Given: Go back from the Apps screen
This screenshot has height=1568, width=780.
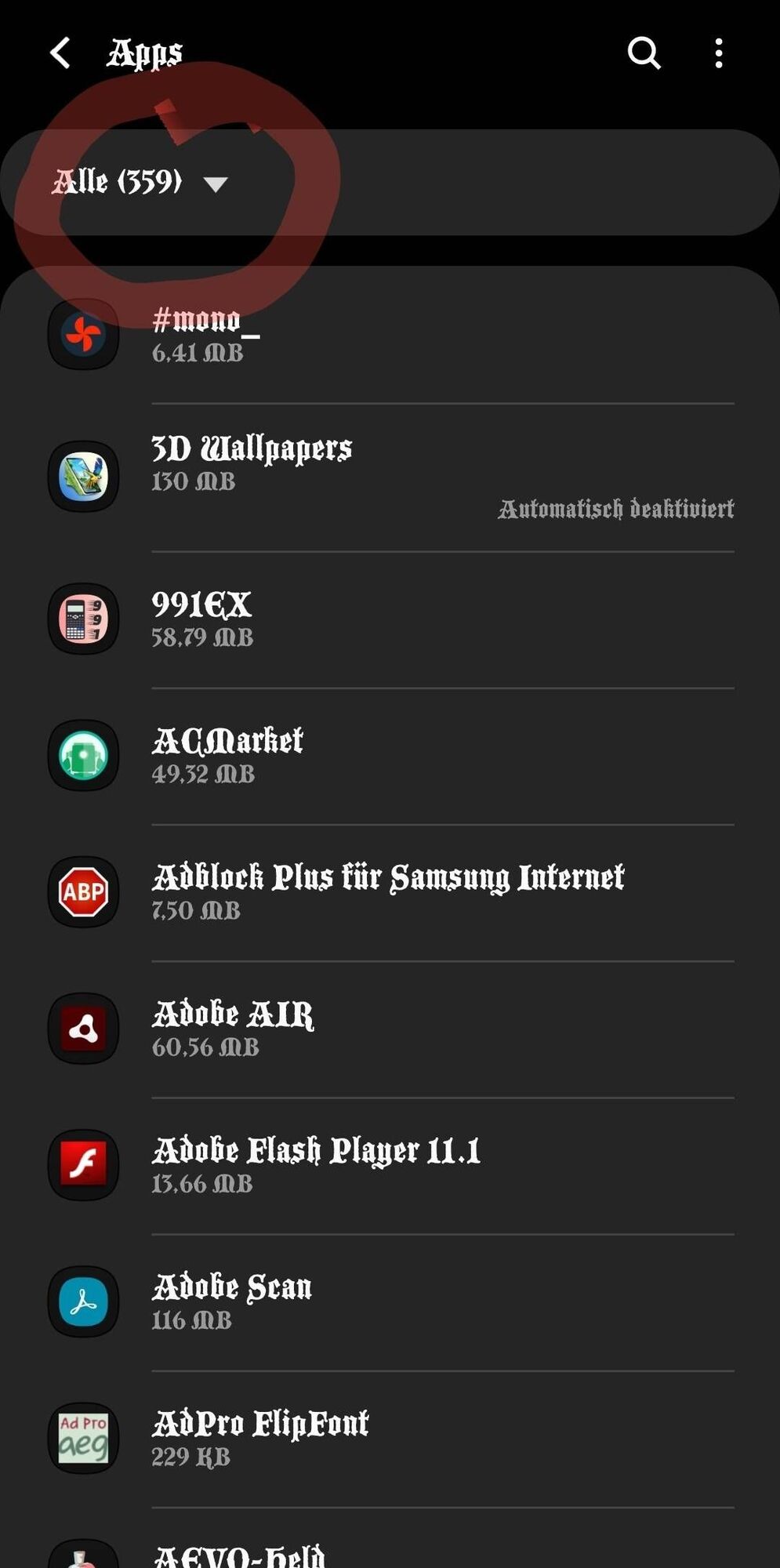Looking at the screenshot, I should pyautogui.click(x=60, y=53).
